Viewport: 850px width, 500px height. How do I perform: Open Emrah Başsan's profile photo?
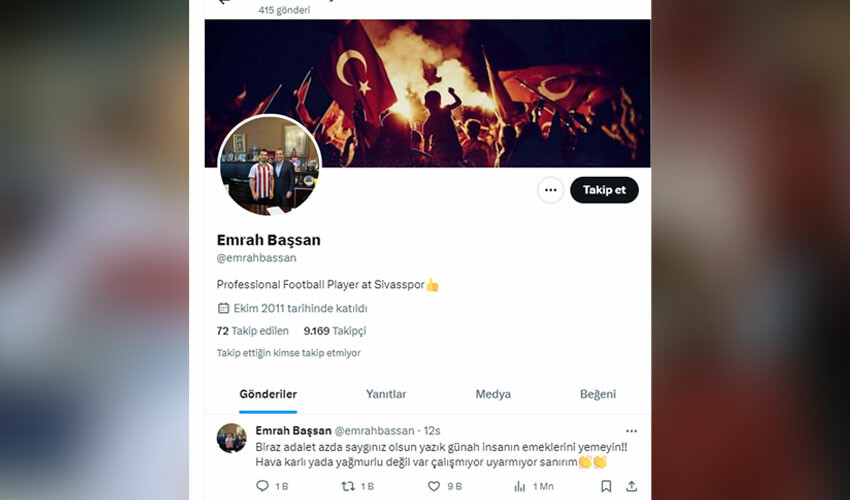point(269,165)
